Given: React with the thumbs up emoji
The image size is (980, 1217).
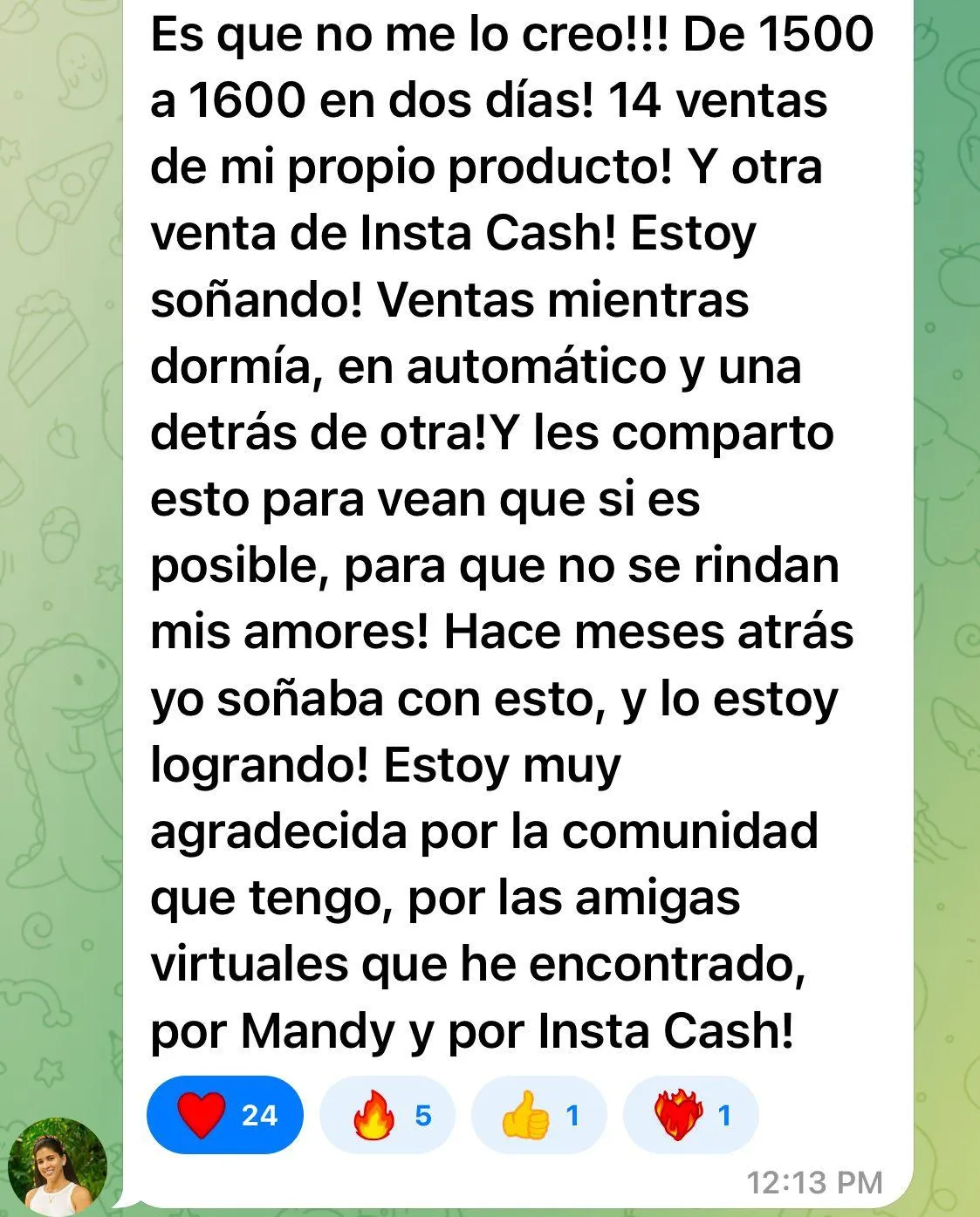Looking at the screenshot, I should 538,1115.
